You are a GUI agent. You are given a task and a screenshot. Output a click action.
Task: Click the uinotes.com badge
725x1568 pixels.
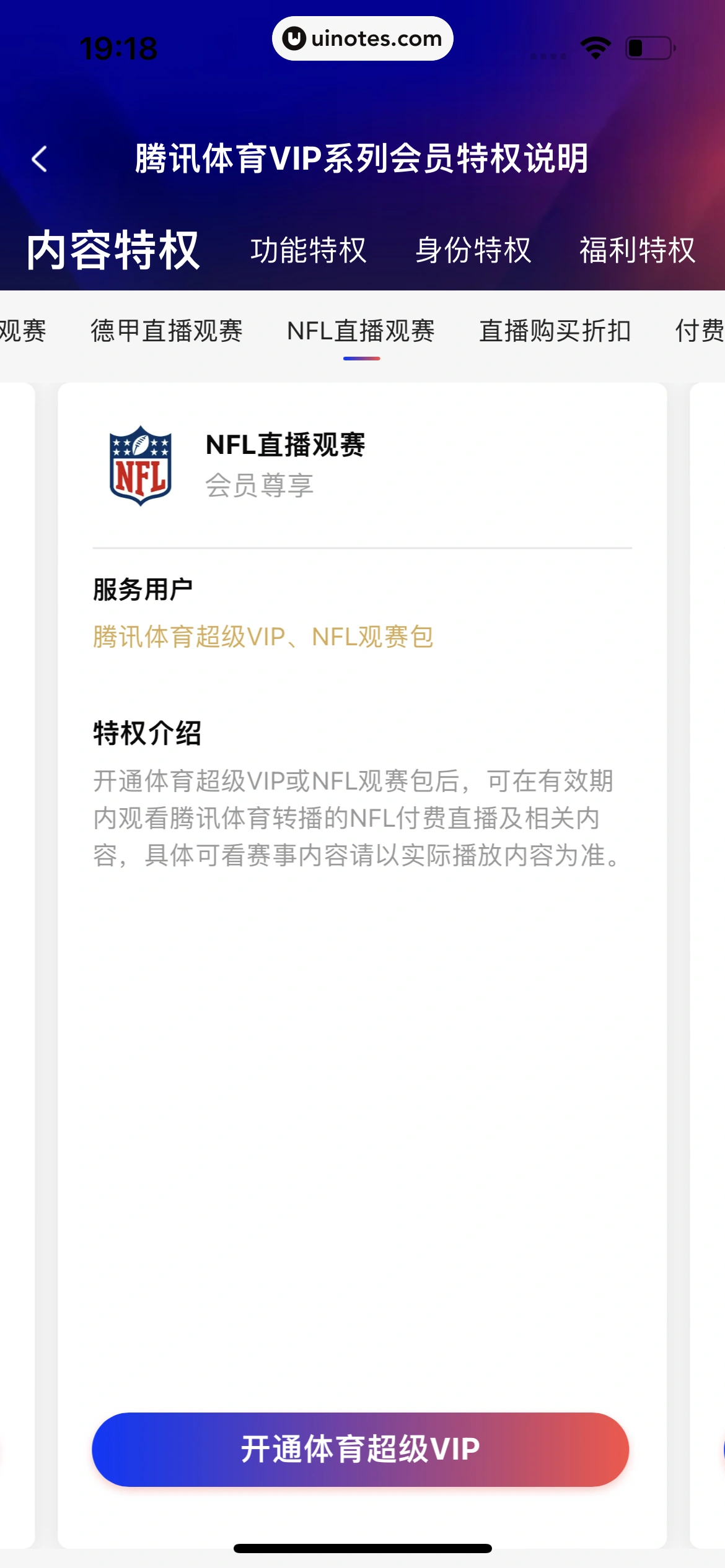coord(362,38)
